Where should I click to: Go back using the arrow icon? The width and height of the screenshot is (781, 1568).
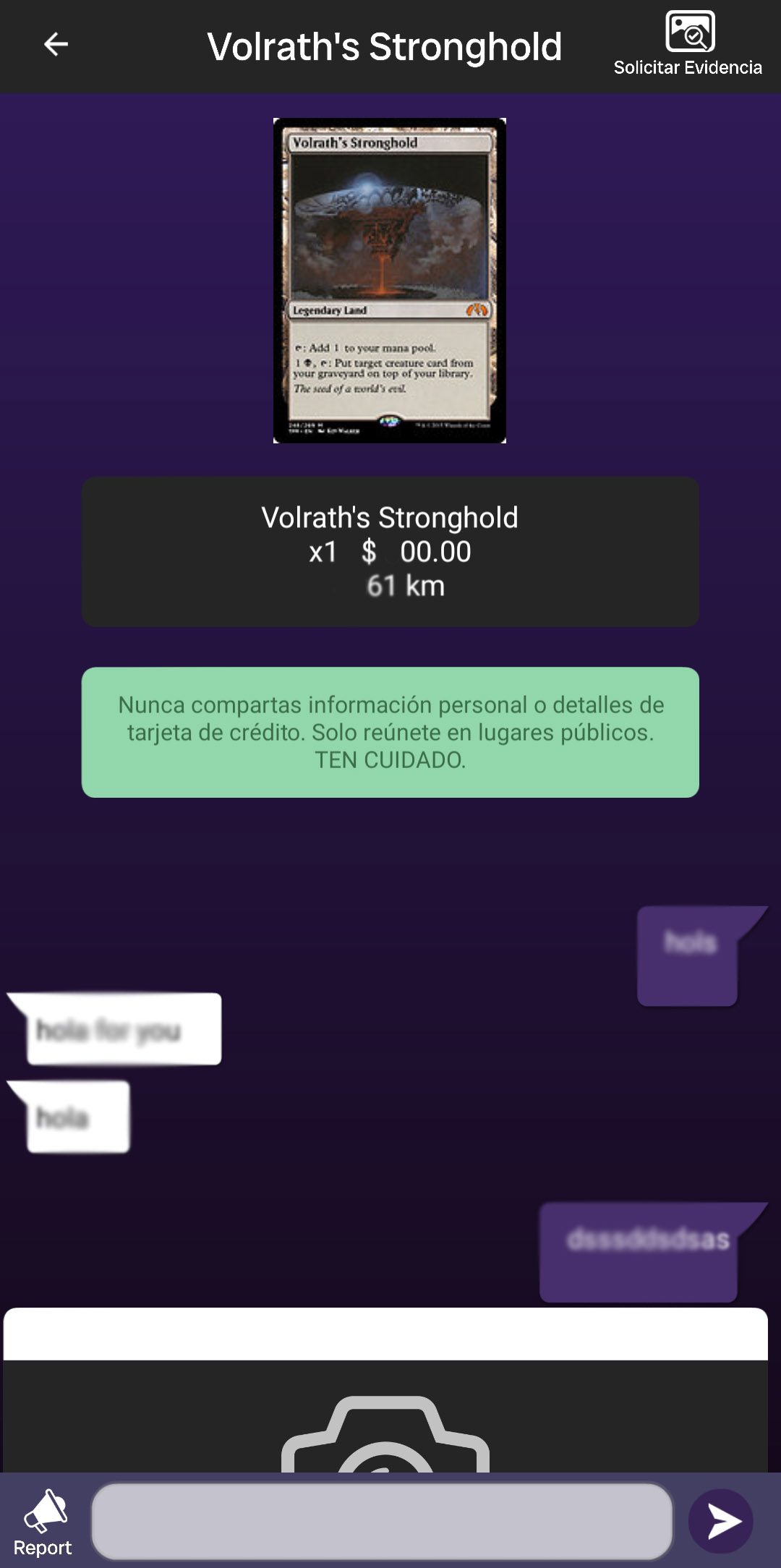click(56, 45)
